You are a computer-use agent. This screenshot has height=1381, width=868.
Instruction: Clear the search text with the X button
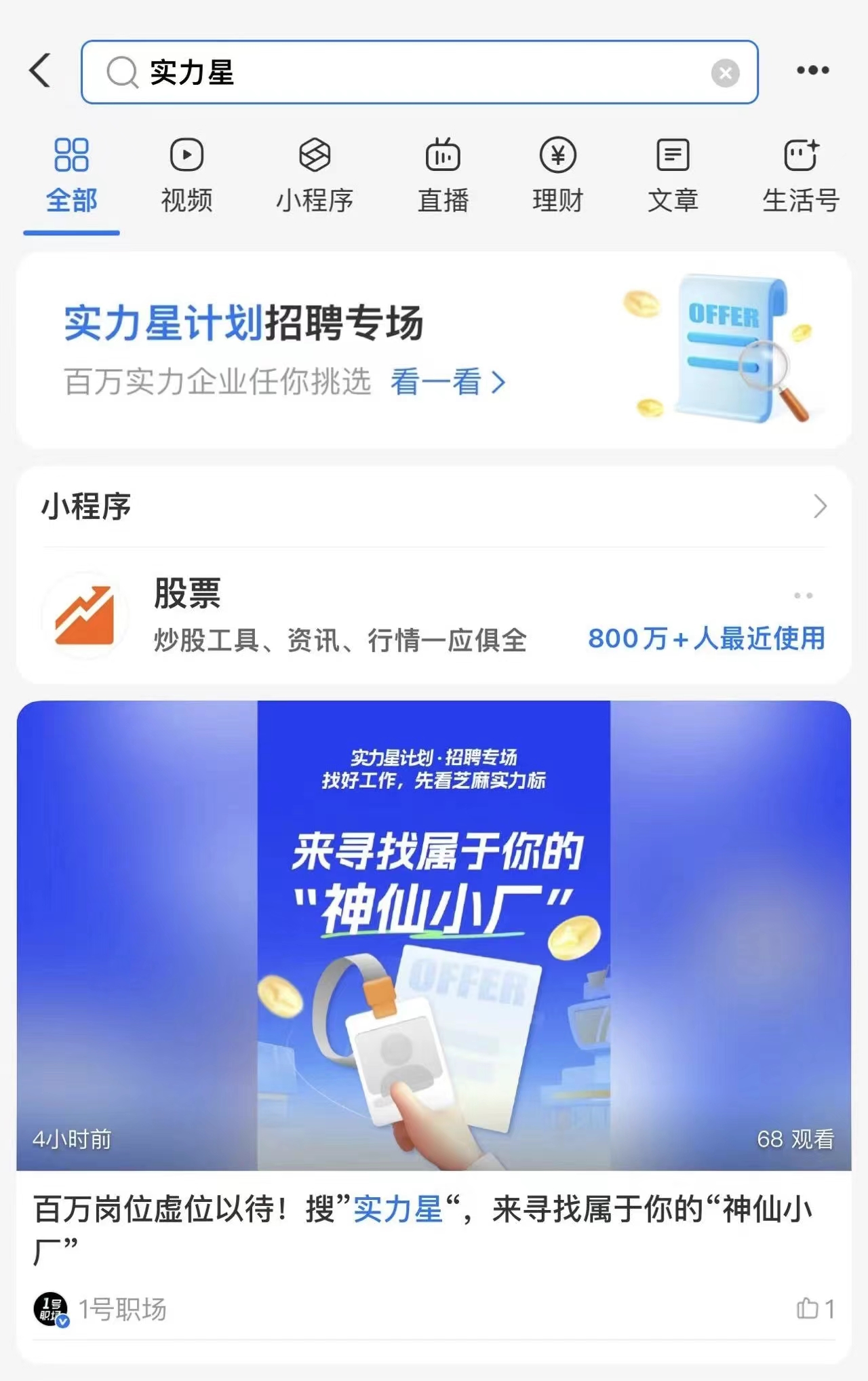click(725, 73)
